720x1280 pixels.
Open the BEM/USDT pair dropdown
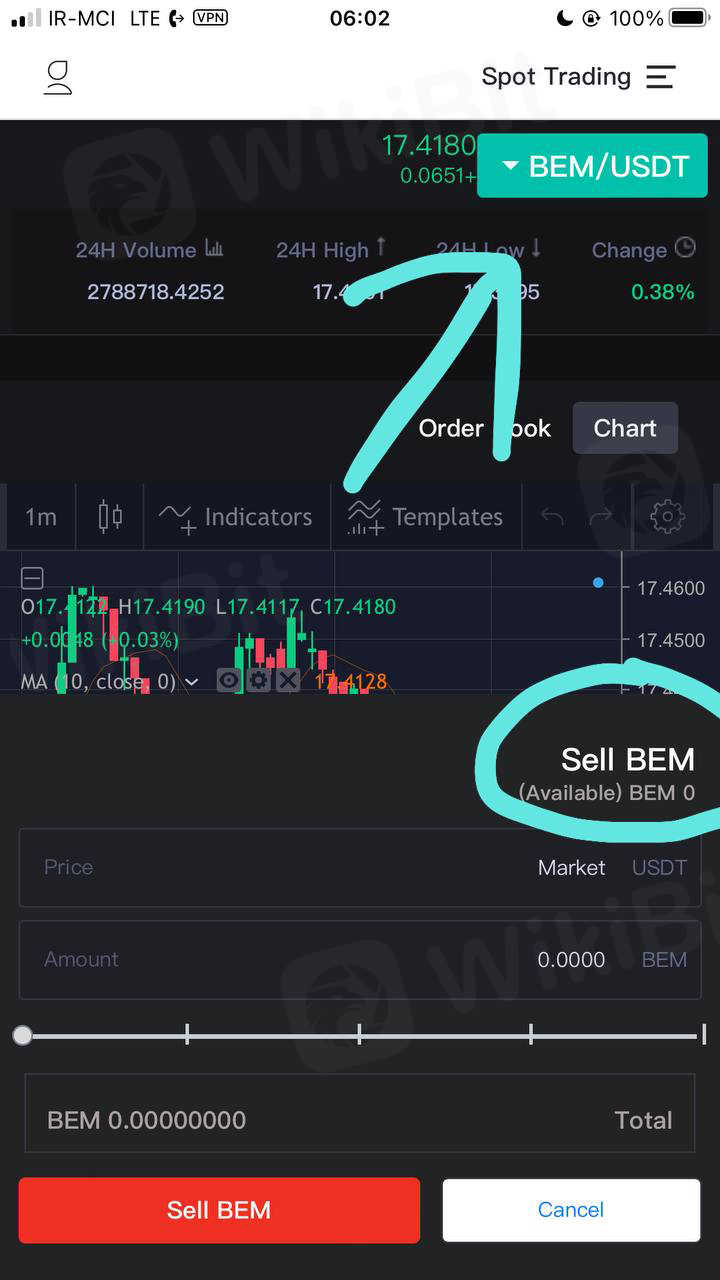592,166
